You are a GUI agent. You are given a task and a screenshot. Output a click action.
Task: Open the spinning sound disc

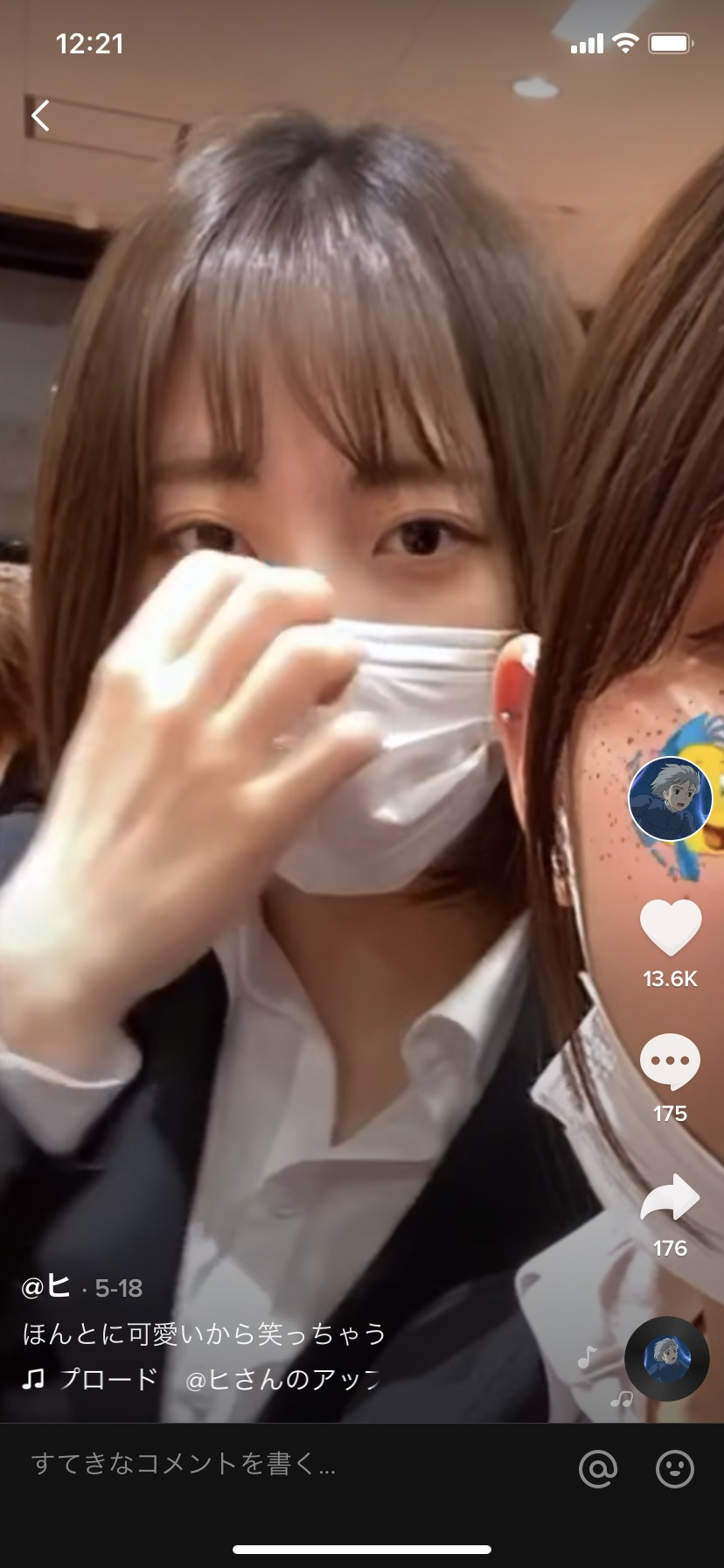click(667, 1358)
